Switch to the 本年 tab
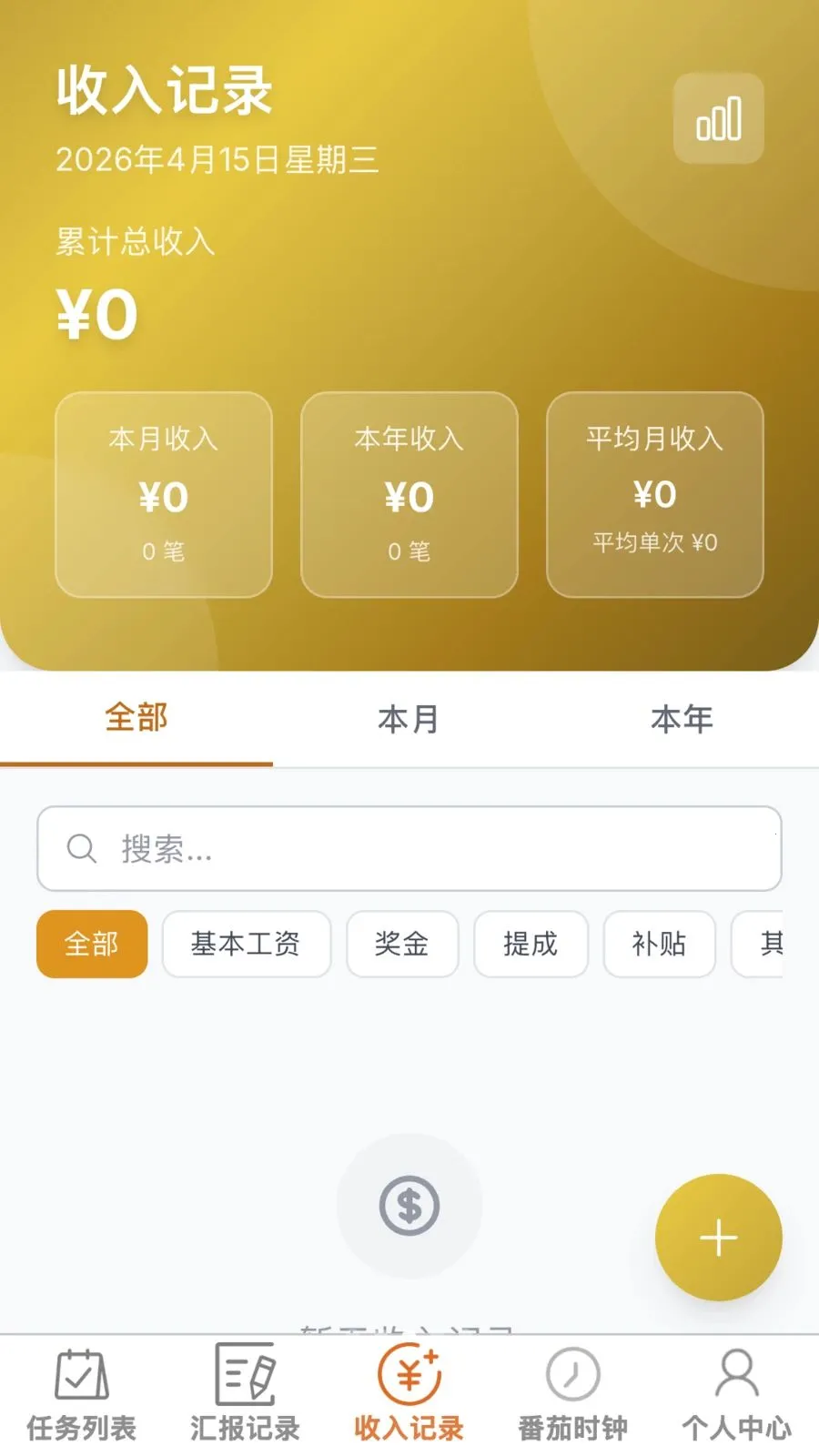This screenshot has width=819, height=1456. pos(683,719)
